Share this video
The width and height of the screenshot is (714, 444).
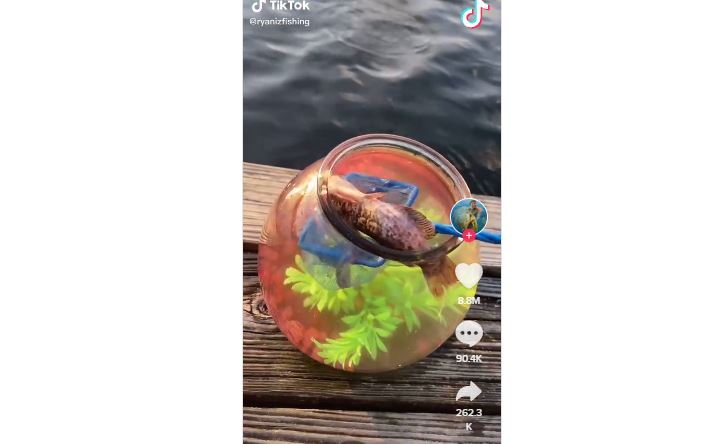coord(468,391)
